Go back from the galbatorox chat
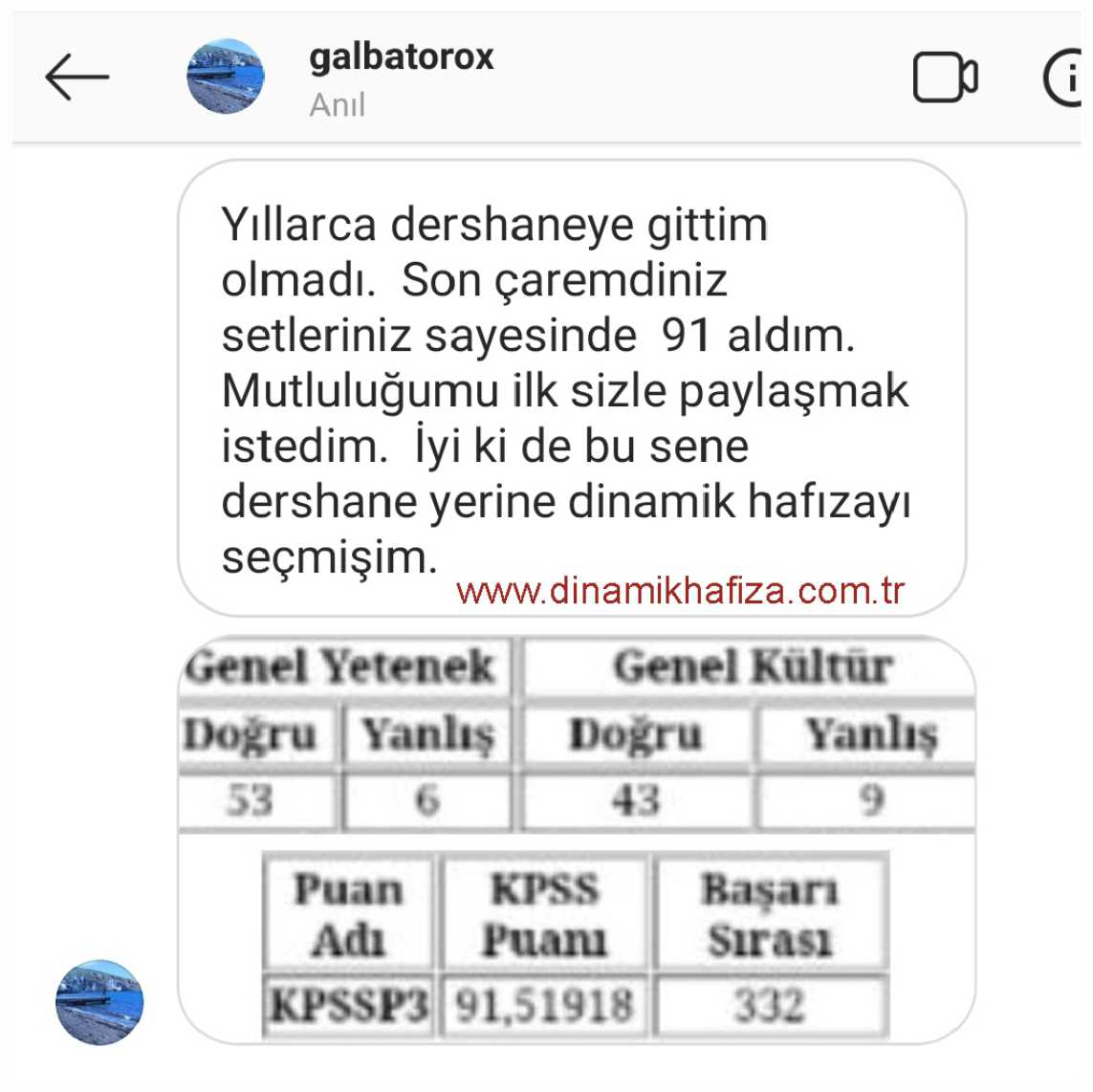 coord(77,77)
